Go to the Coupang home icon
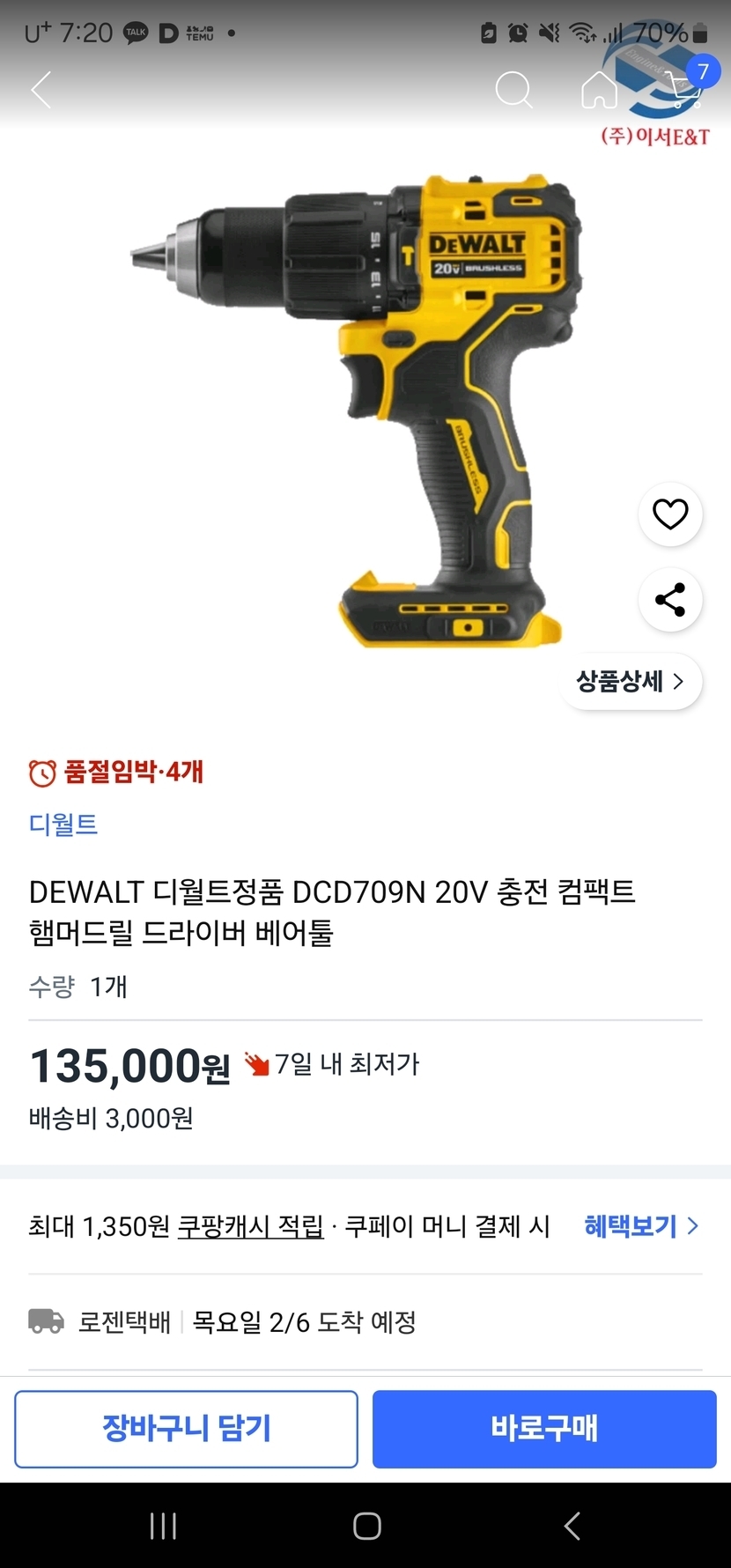Screen dimensions: 731x1568 (600, 90)
